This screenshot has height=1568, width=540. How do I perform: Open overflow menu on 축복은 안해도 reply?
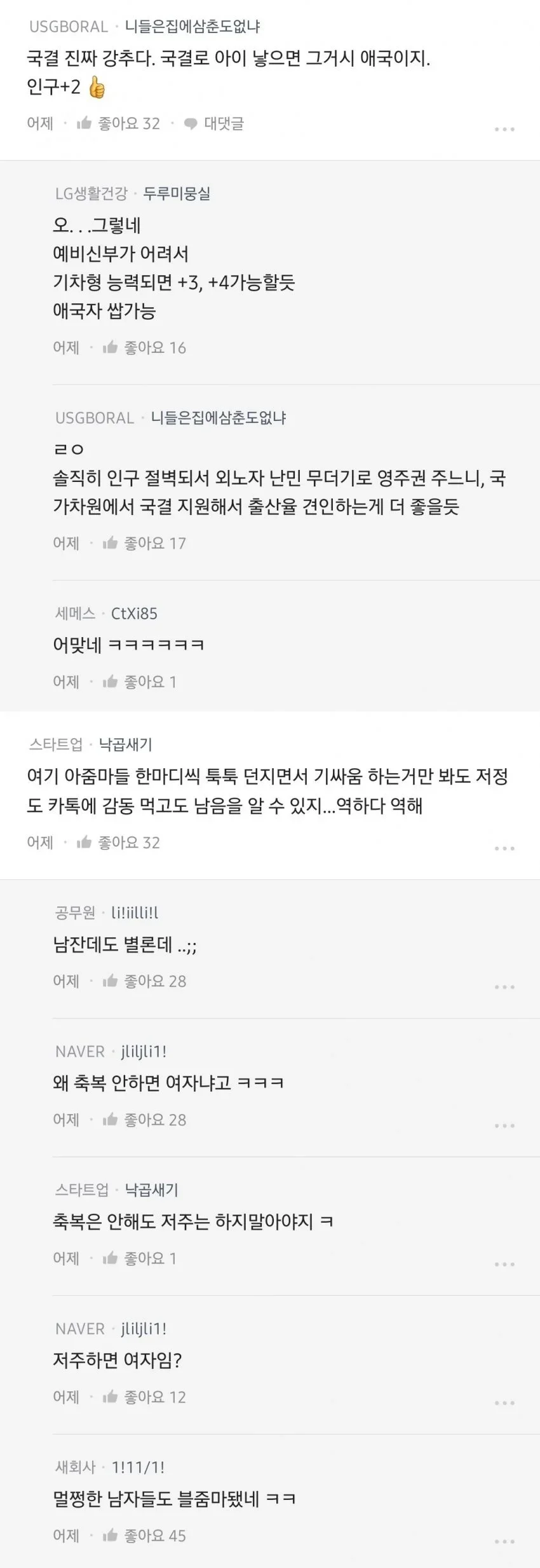pos(504,1264)
